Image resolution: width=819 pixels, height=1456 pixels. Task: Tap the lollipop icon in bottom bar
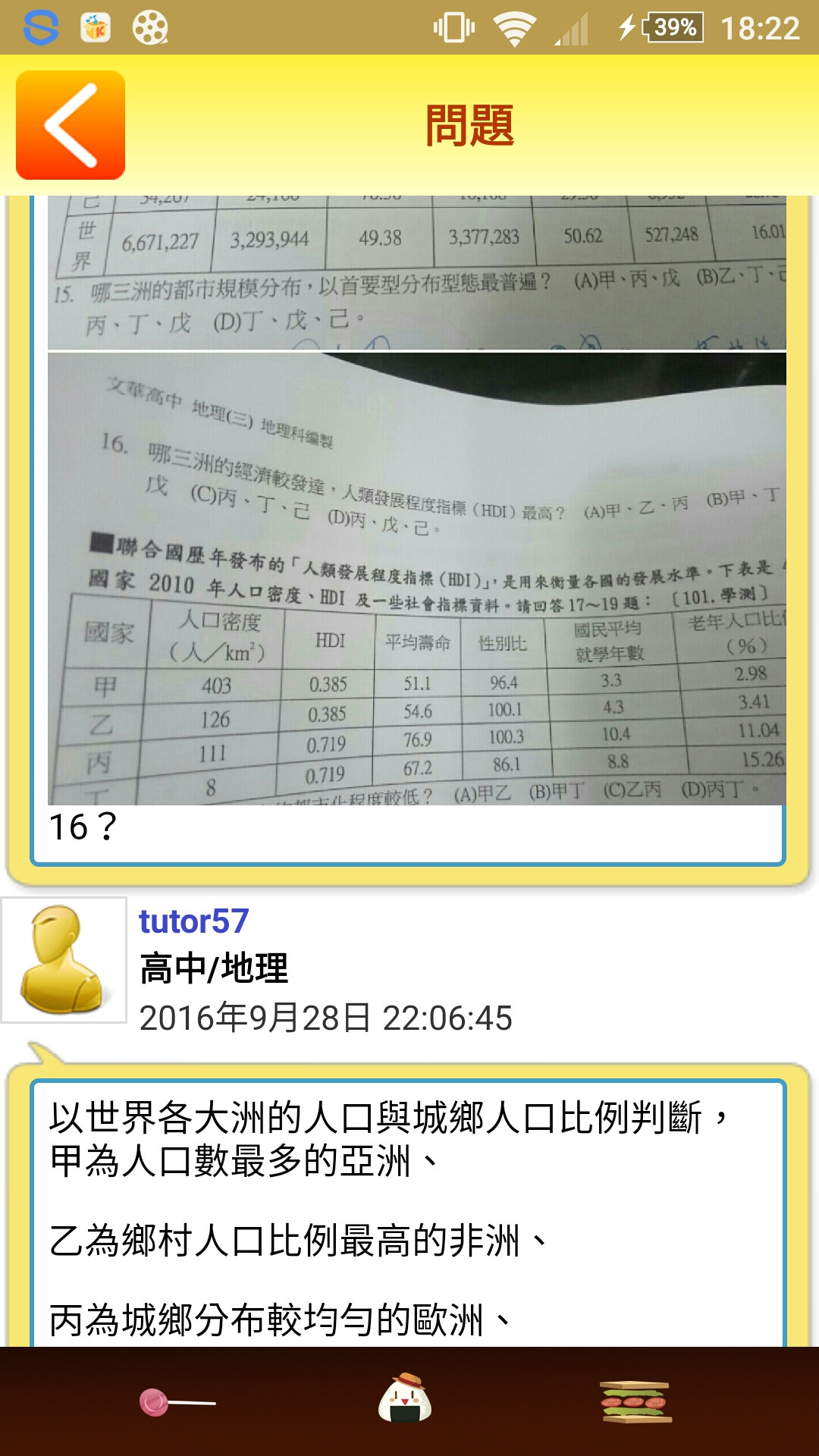click(x=176, y=1402)
